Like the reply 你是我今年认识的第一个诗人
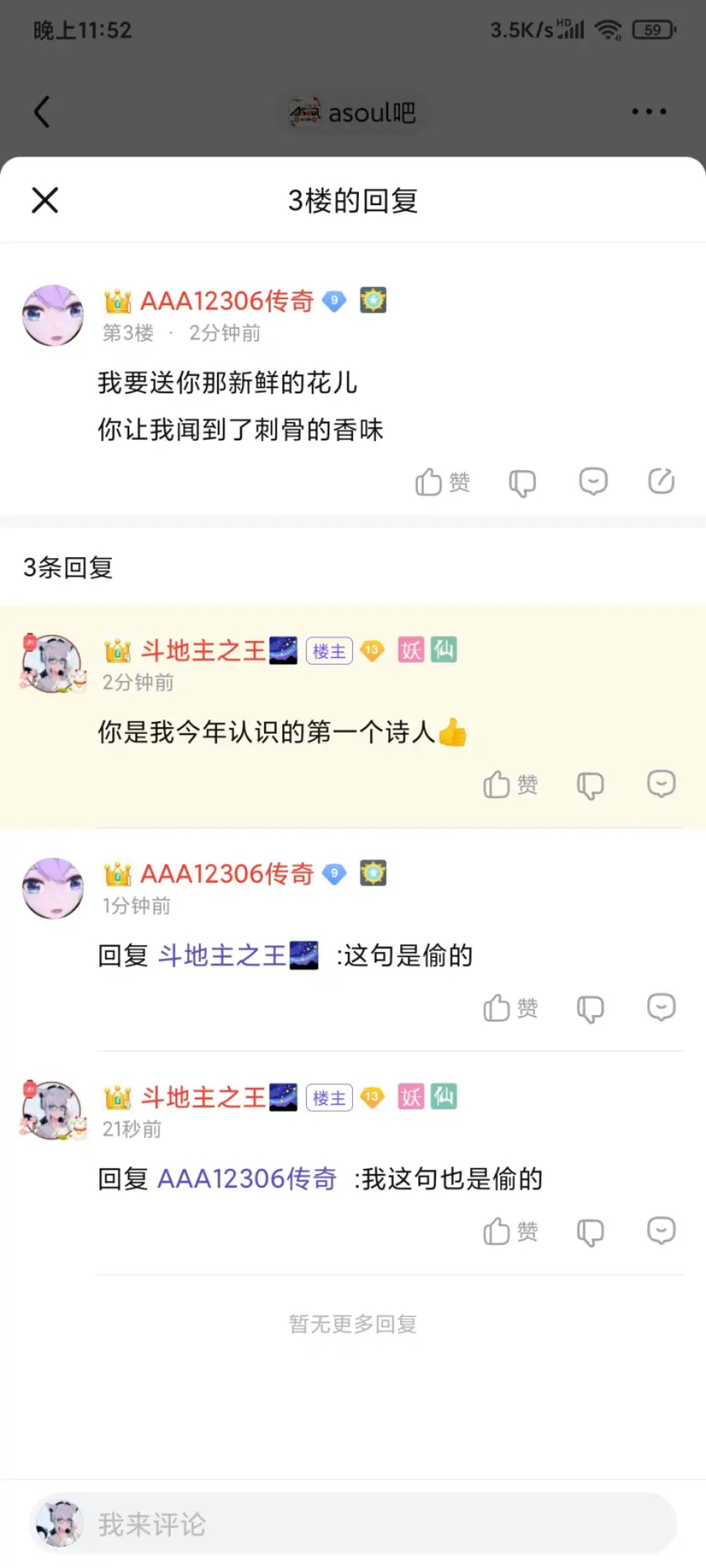Viewport: 706px width, 1568px height. pos(510,784)
